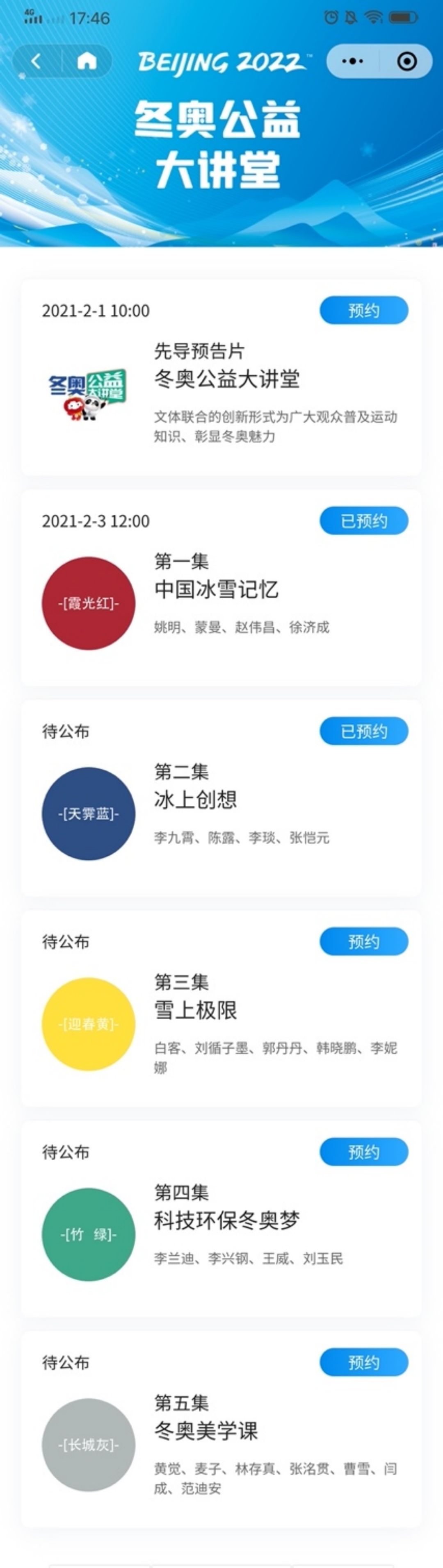
Task: Reserve 第三集 雪上极限
Action: pyautogui.click(x=364, y=942)
